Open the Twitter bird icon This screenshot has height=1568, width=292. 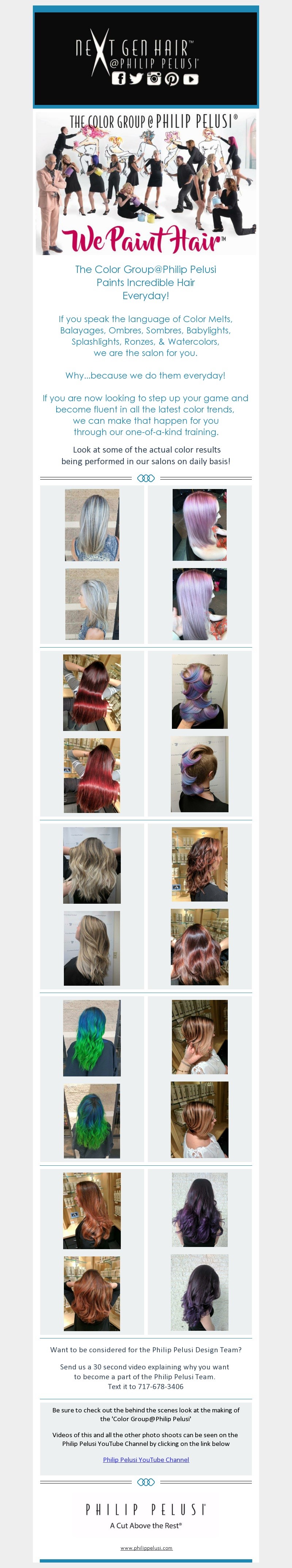[x=136, y=78]
